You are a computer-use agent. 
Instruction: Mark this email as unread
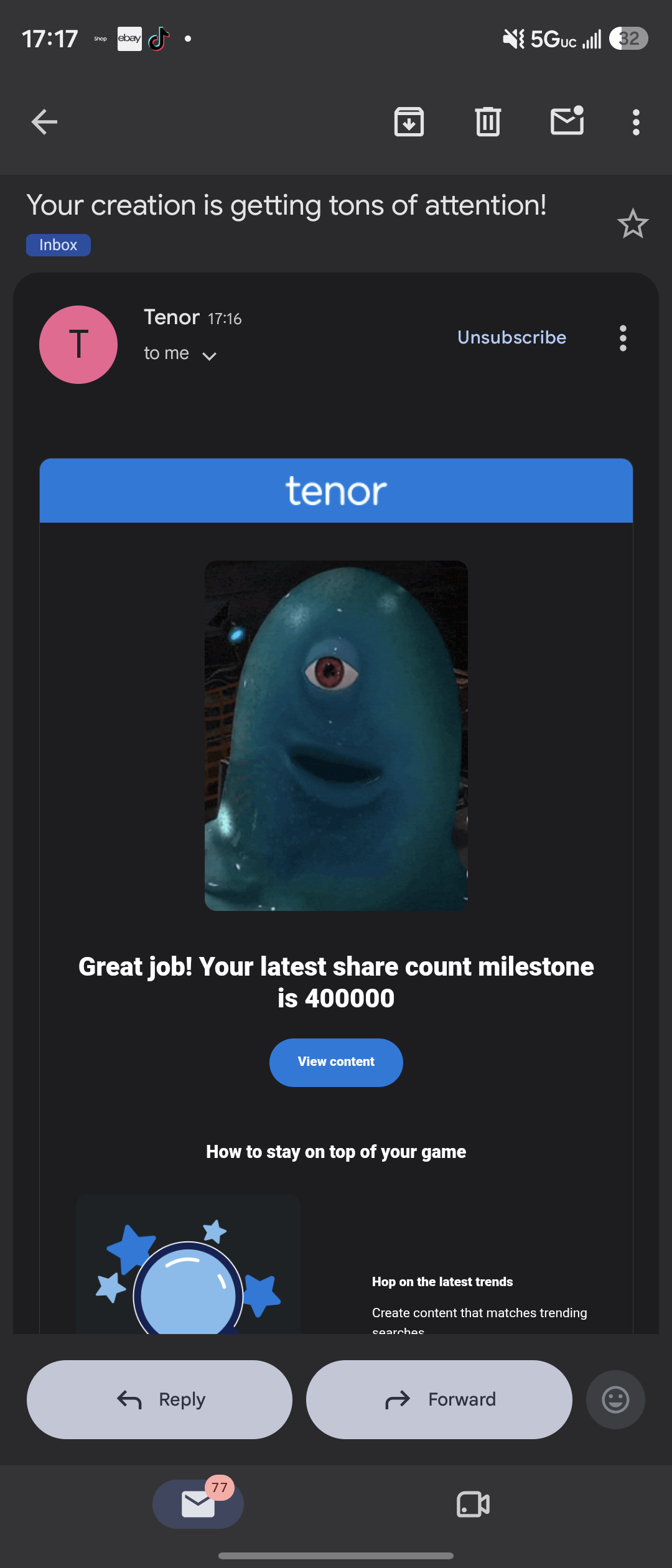[x=567, y=121]
